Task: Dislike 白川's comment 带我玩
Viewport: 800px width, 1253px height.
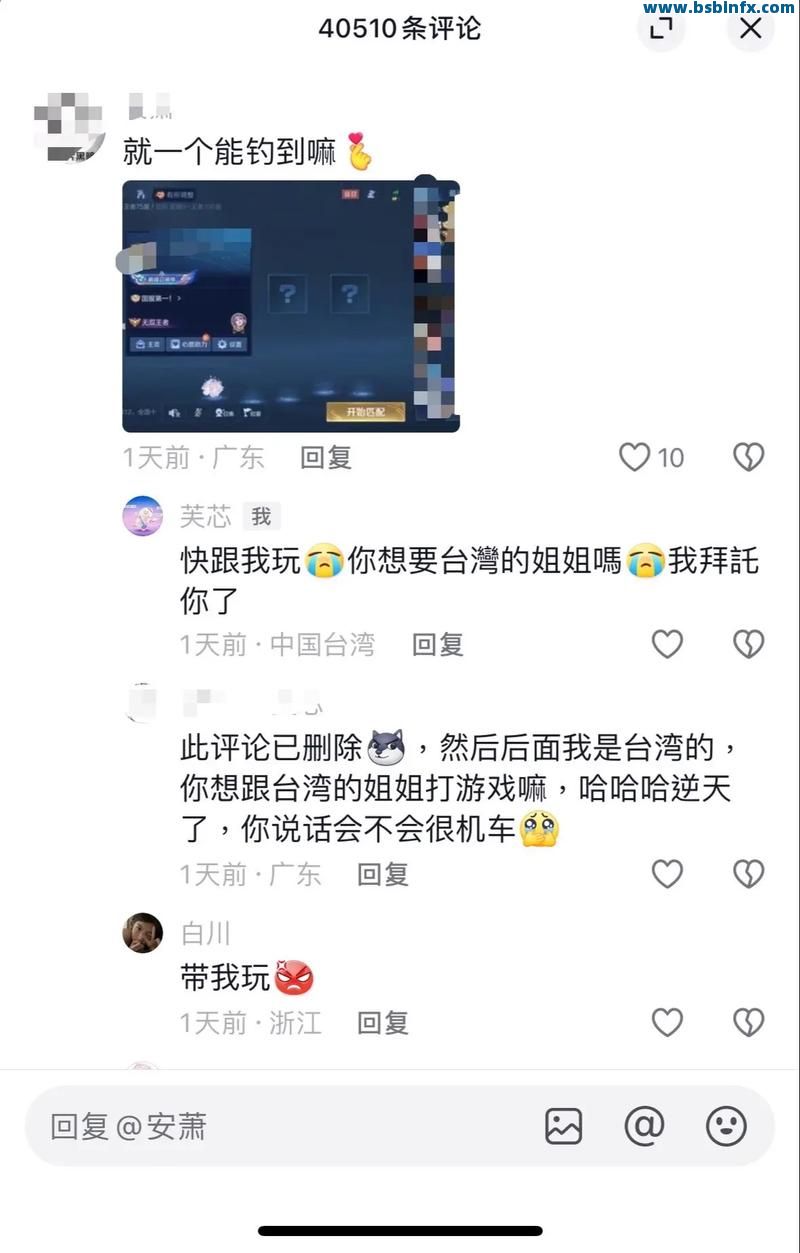Action: coord(748,1022)
